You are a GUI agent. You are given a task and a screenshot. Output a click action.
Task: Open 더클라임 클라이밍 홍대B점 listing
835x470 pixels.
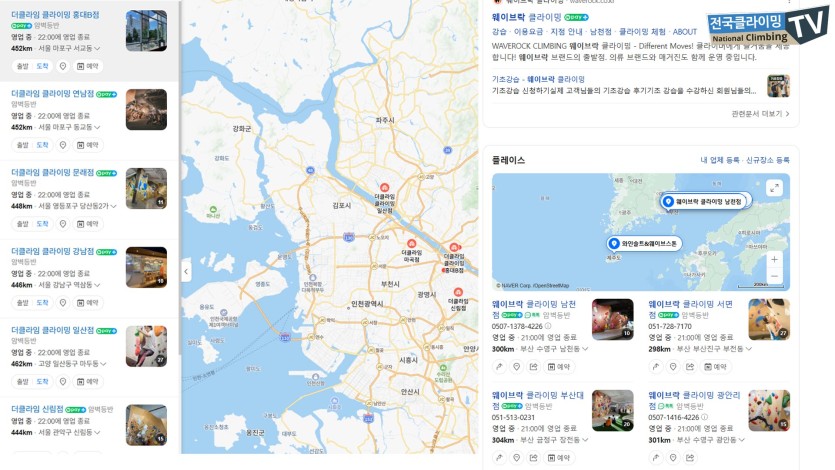pyautogui.click(x=55, y=15)
